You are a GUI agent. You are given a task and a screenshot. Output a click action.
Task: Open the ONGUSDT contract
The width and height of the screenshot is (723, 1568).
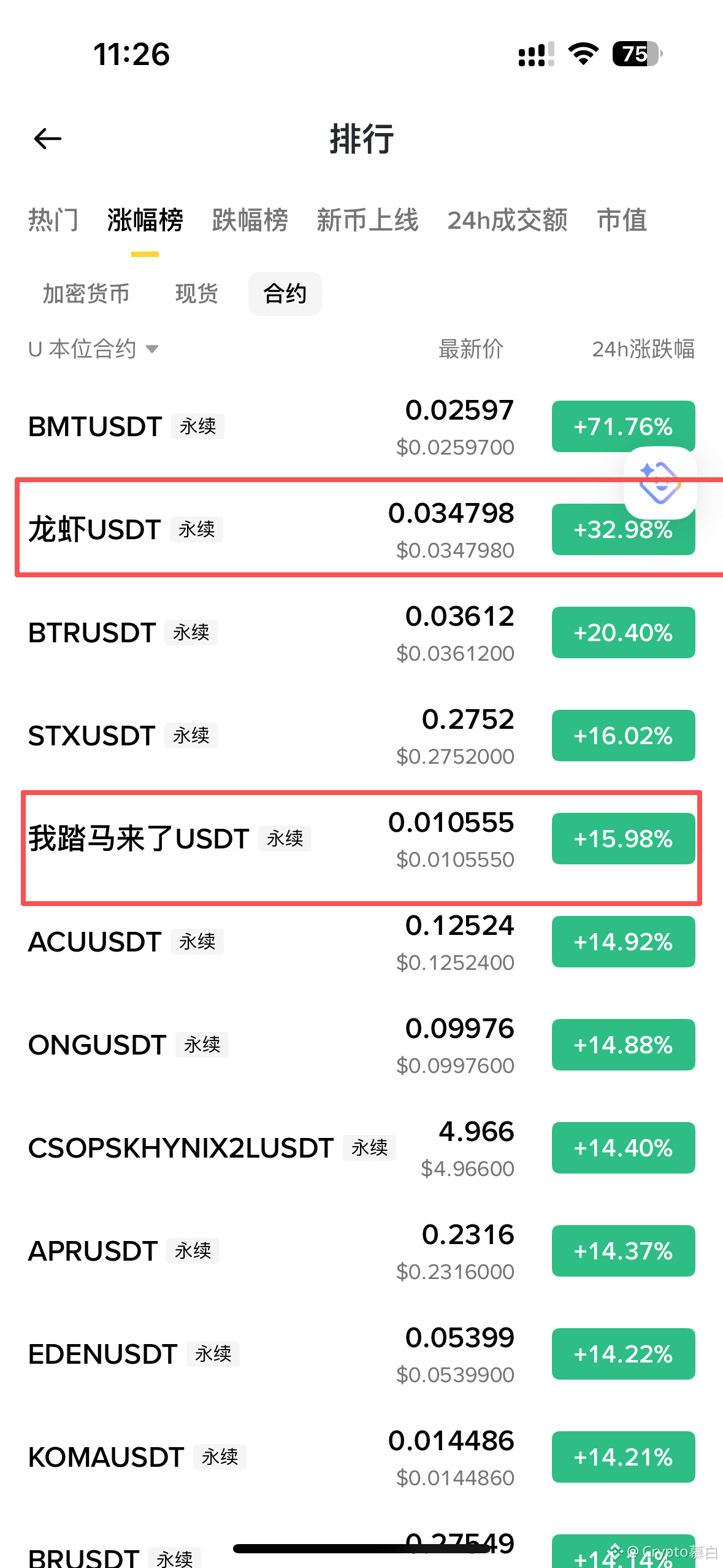click(x=361, y=1045)
